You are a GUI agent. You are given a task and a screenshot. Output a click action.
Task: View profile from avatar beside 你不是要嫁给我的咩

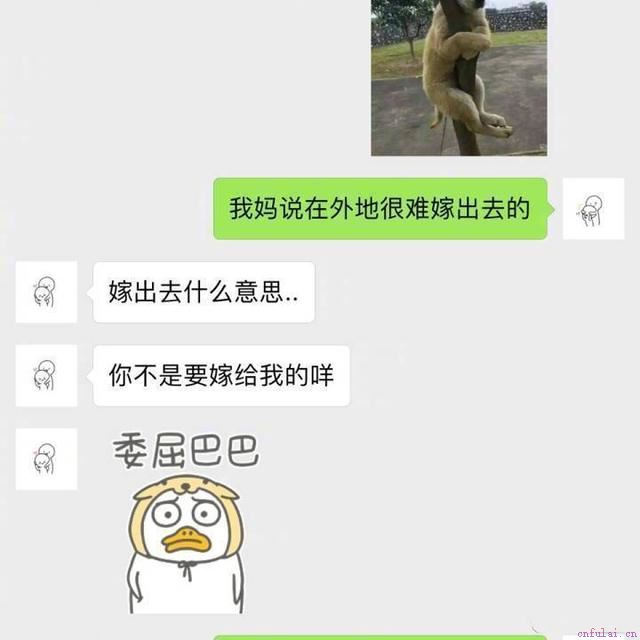click(46, 376)
